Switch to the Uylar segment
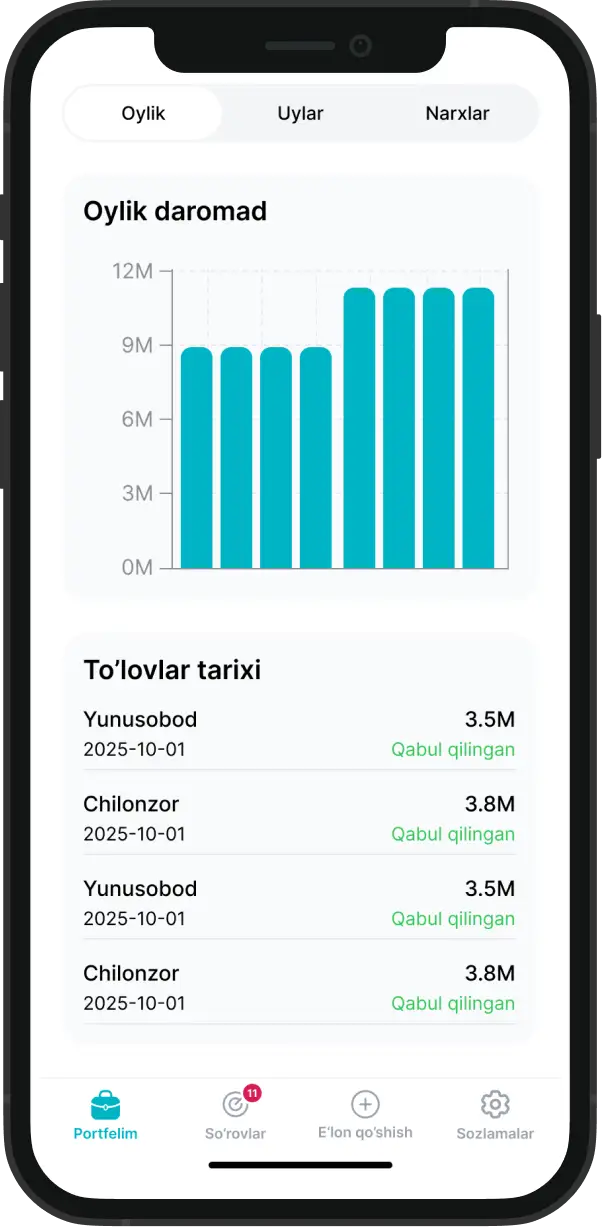Screen dimensions: 603x1229 coord(300,113)
